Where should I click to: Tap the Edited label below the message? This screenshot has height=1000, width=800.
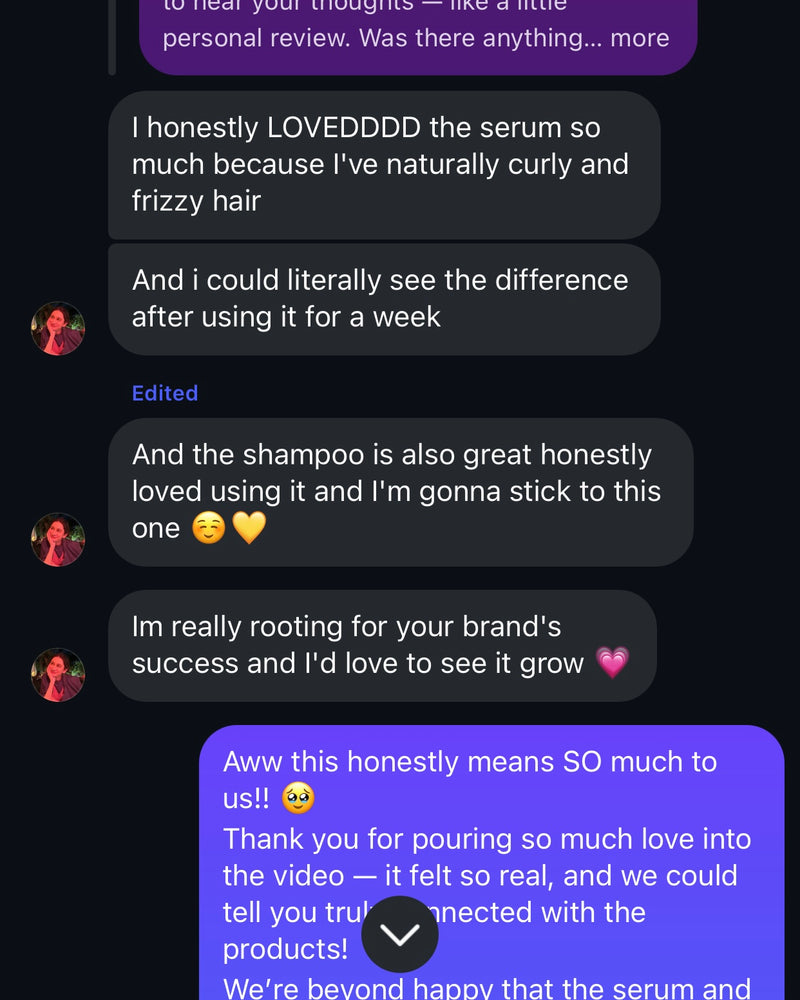coord(164,393)
